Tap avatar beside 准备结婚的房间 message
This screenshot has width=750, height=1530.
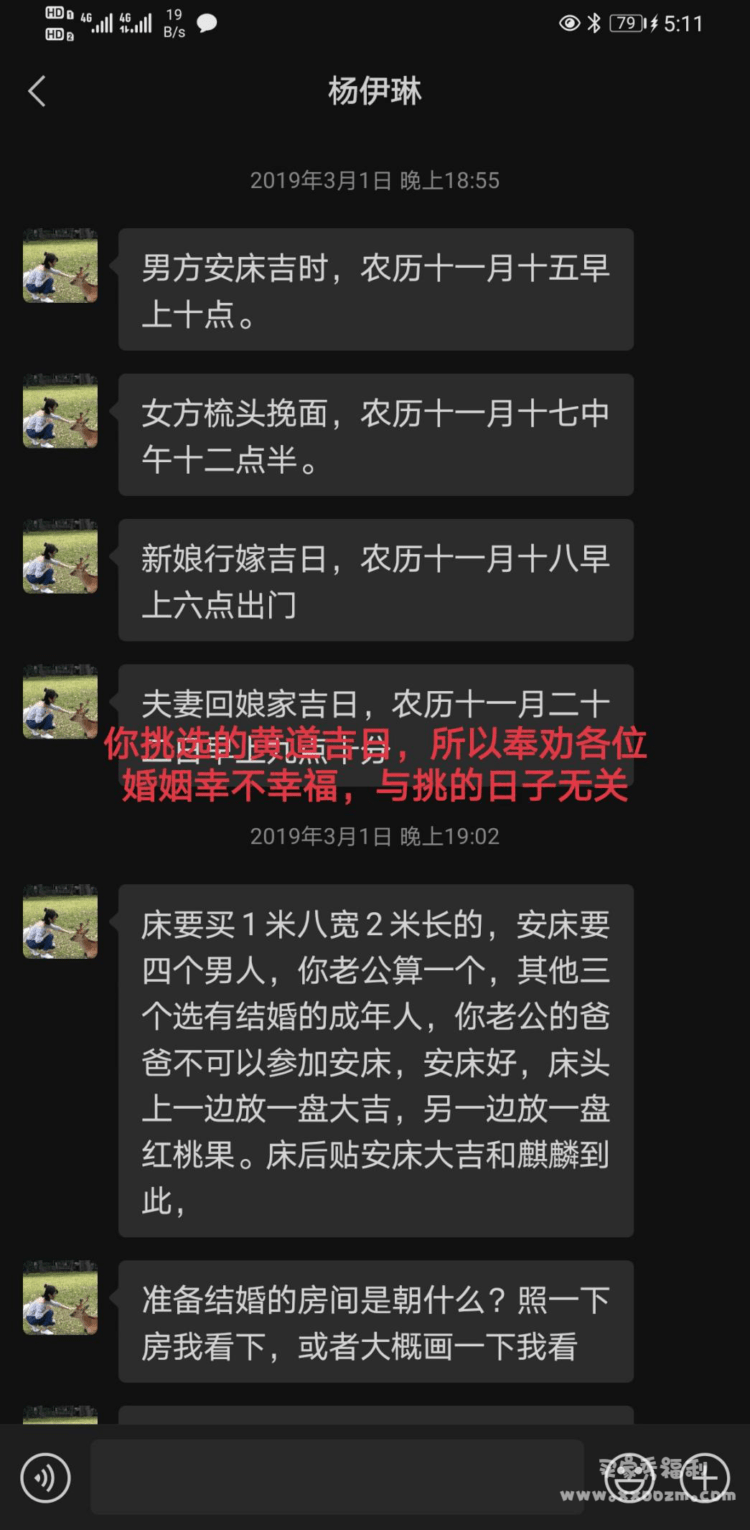(61, 1298)
